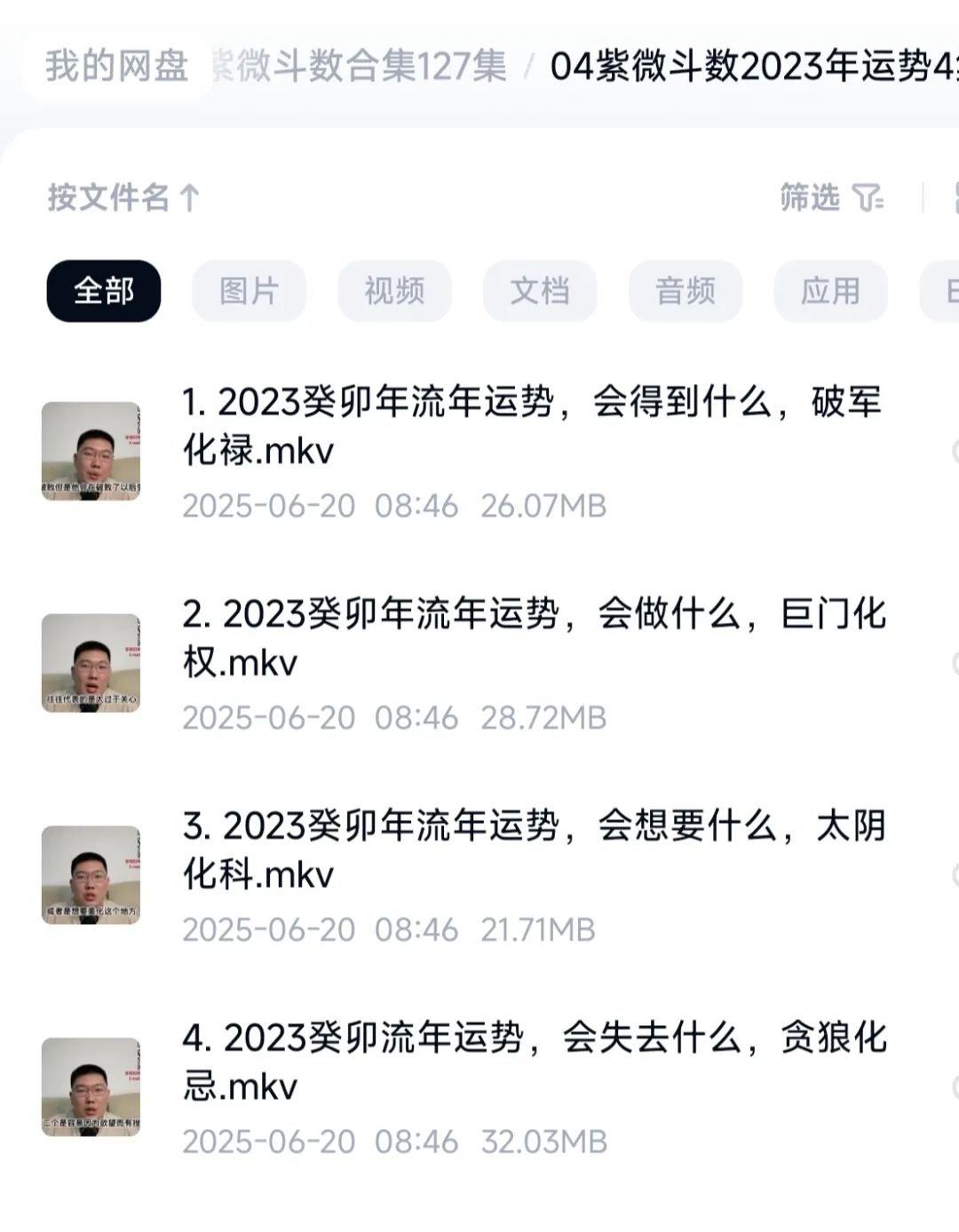
Task: Change sorting via 按文件名
Action: [x=123, y=197]
